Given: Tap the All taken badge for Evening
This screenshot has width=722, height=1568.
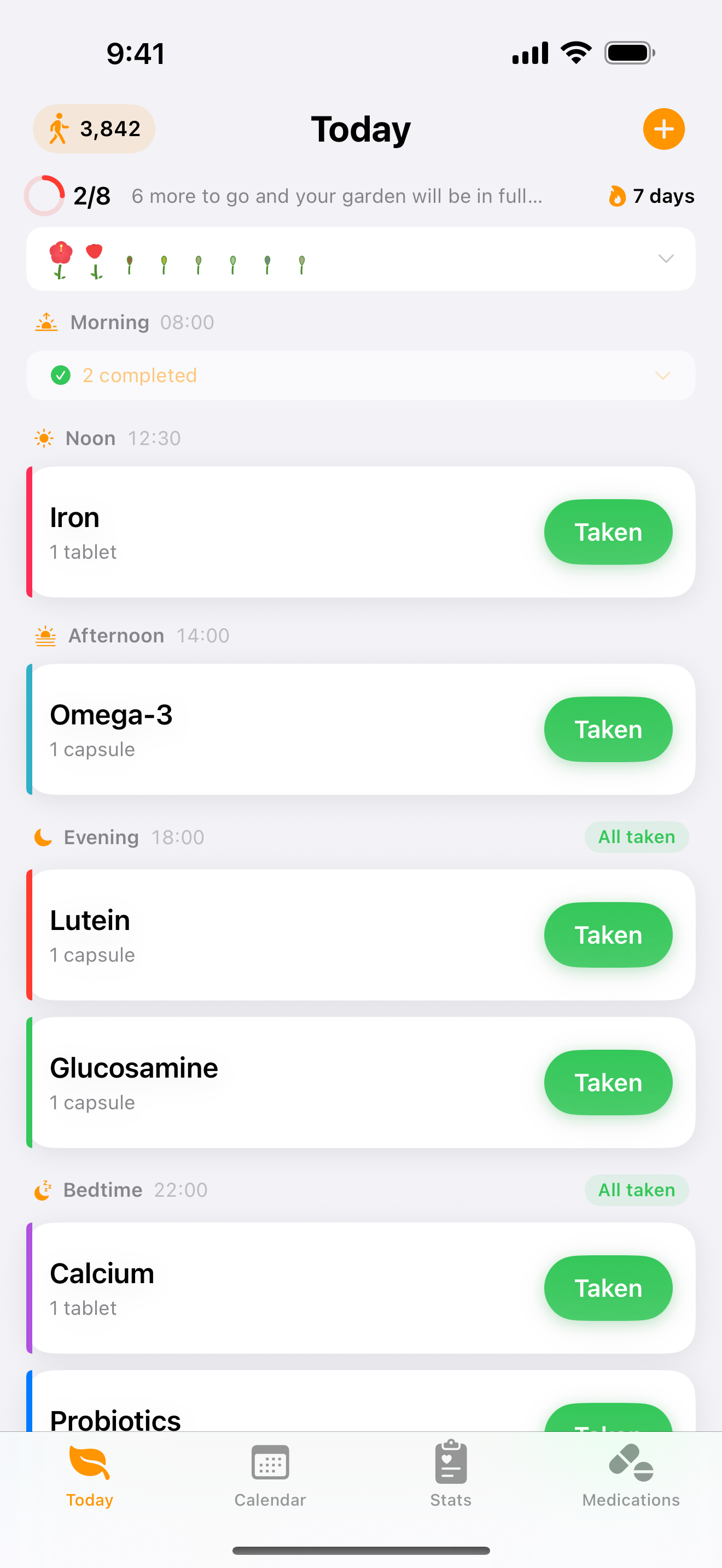Looking at the screenshot, I should pyautogui.click(x=636, y=837).
